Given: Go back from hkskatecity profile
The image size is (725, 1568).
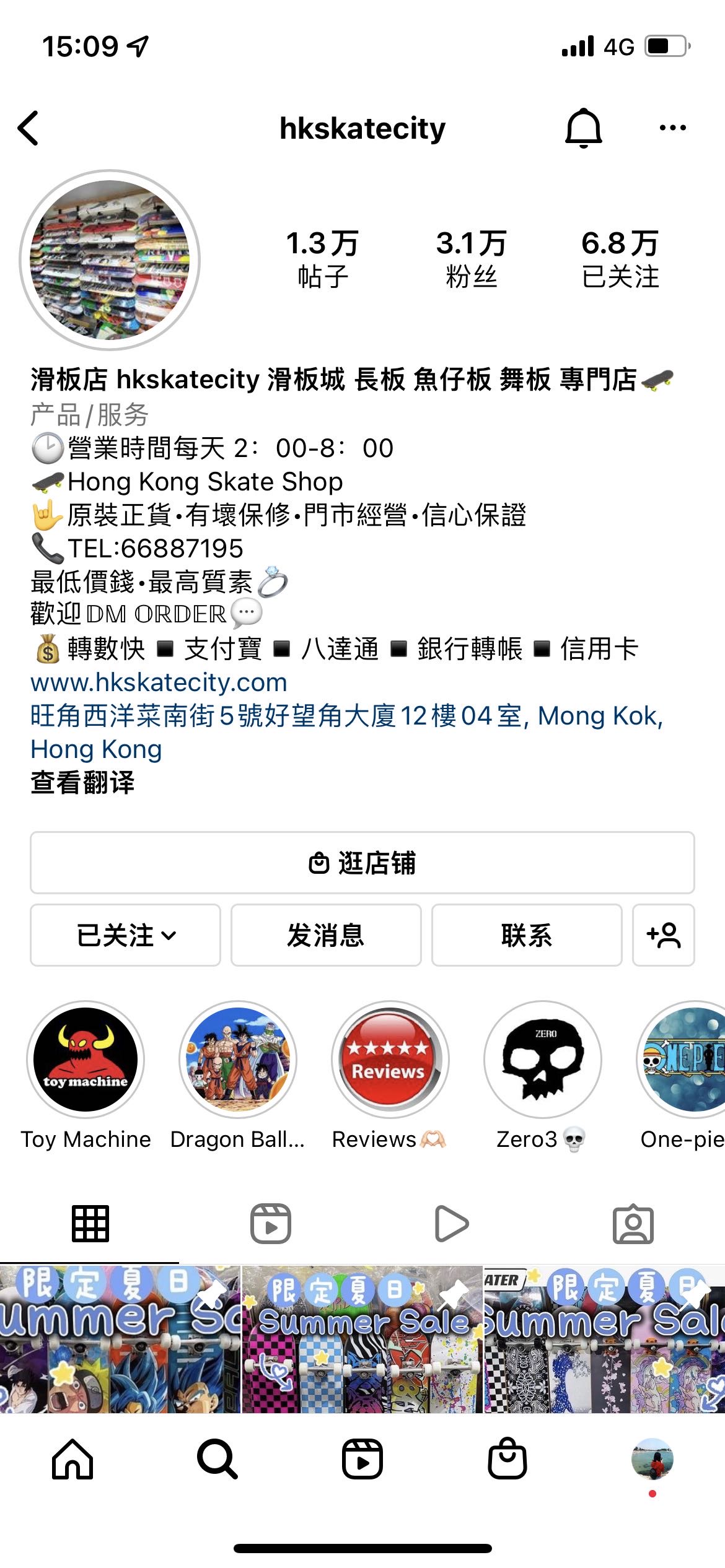Looking at the screenshot, I should pos(29,128).
